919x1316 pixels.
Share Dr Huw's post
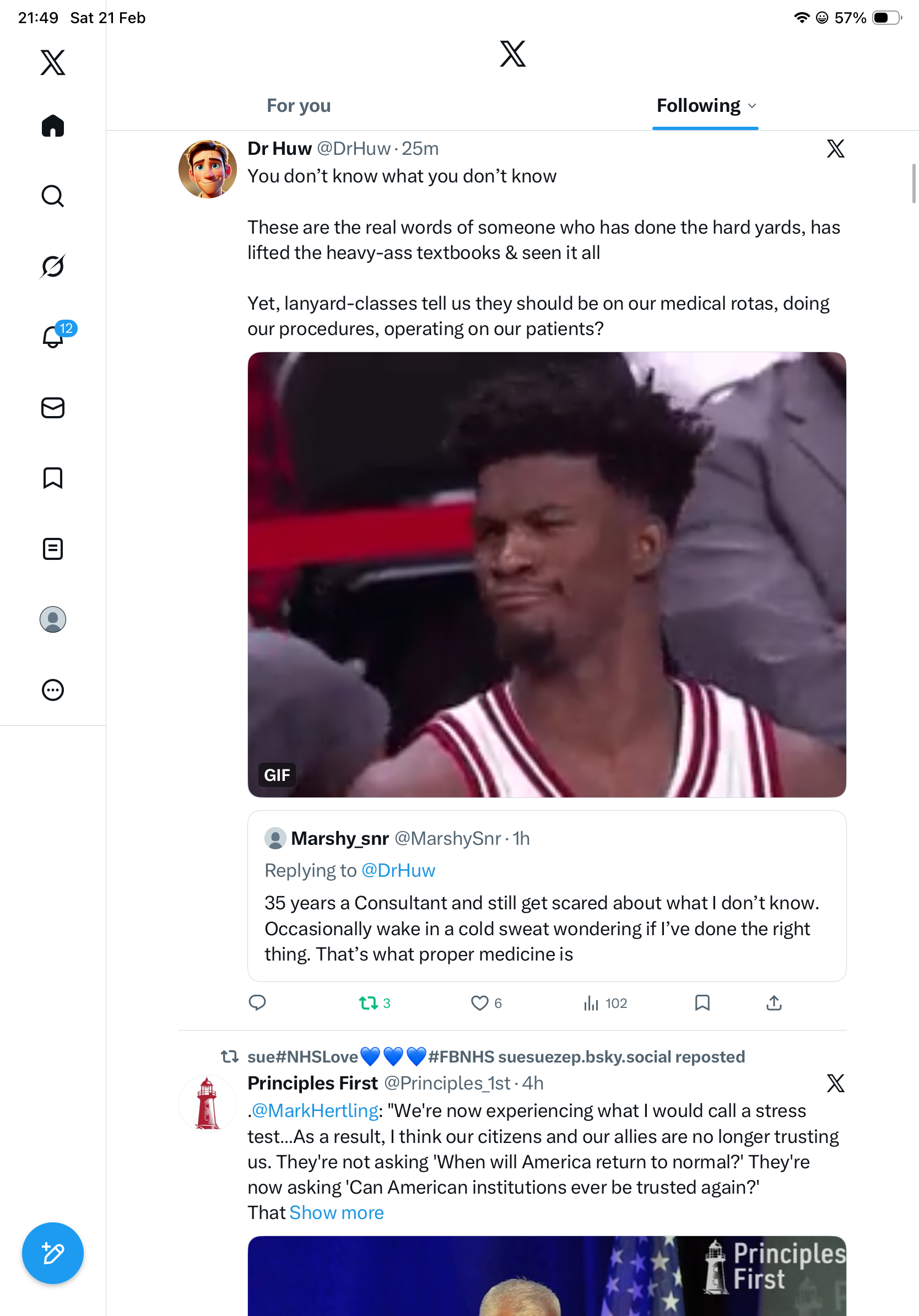(774, 1002)
